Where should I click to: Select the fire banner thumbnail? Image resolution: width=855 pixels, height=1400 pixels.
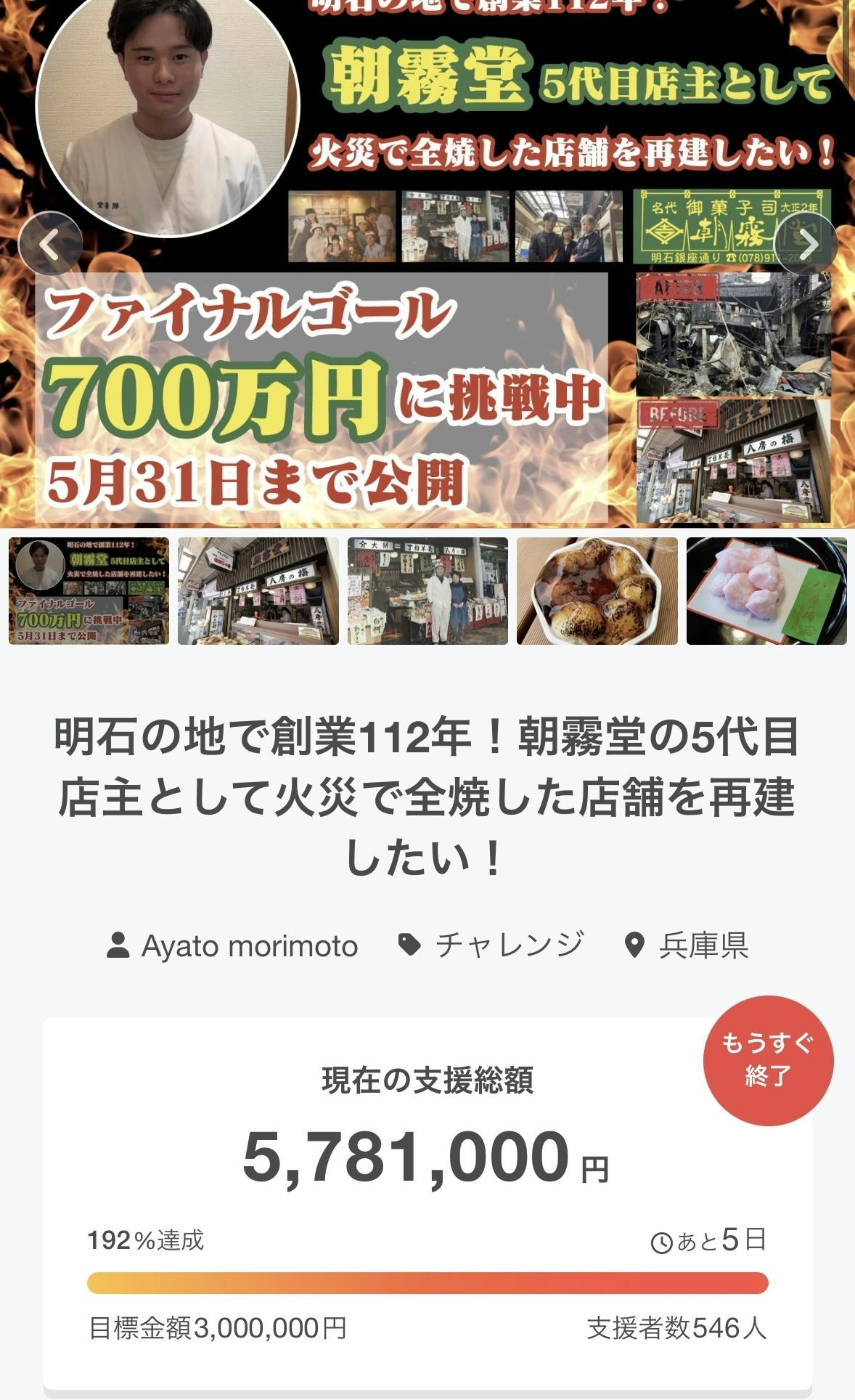pyautogui.click(x=89, y=591)
